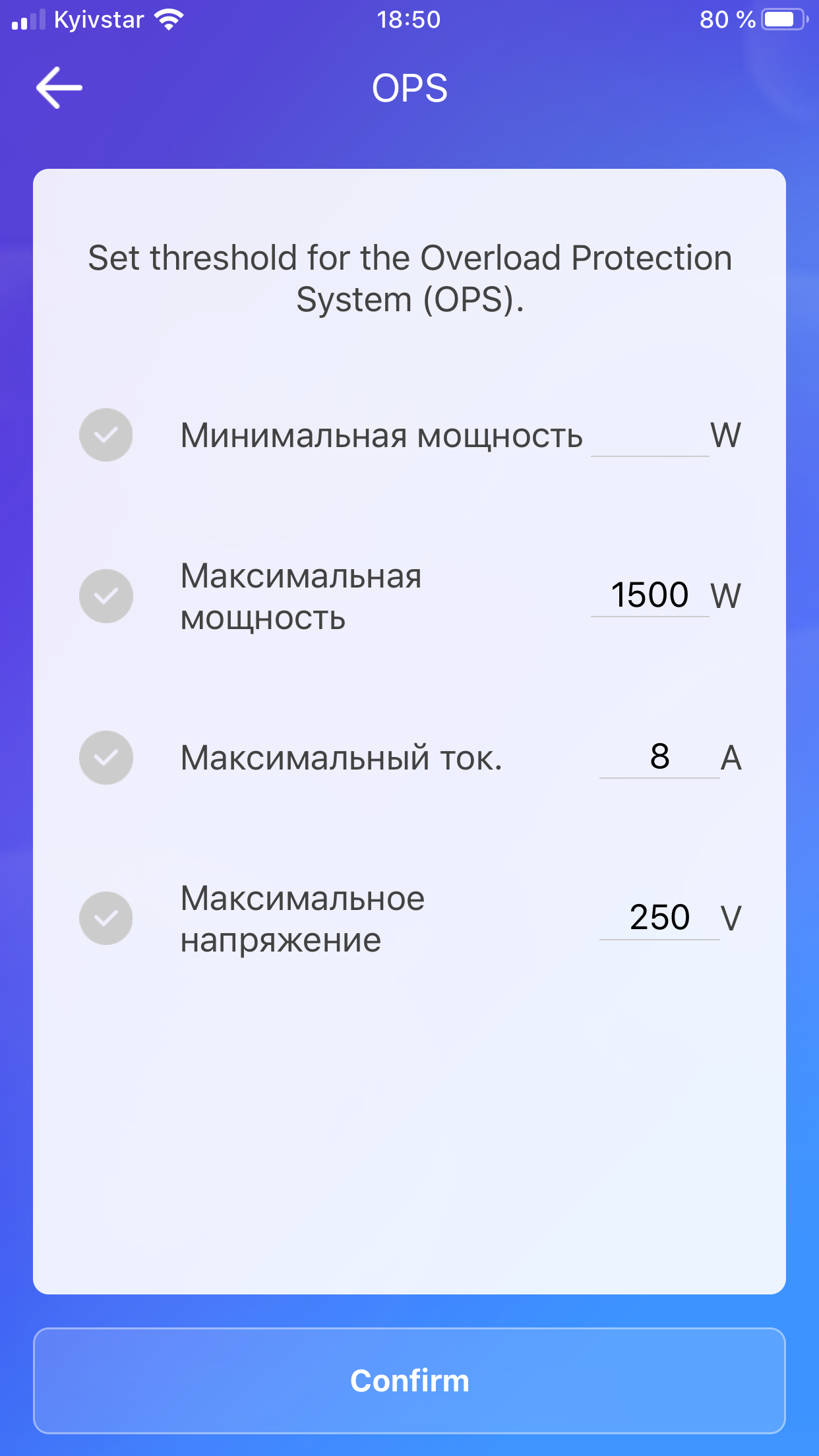The width and height of the screenshot is (819, 1456).
Task: Check the Максимальный ток option
Action: [106, 758]
